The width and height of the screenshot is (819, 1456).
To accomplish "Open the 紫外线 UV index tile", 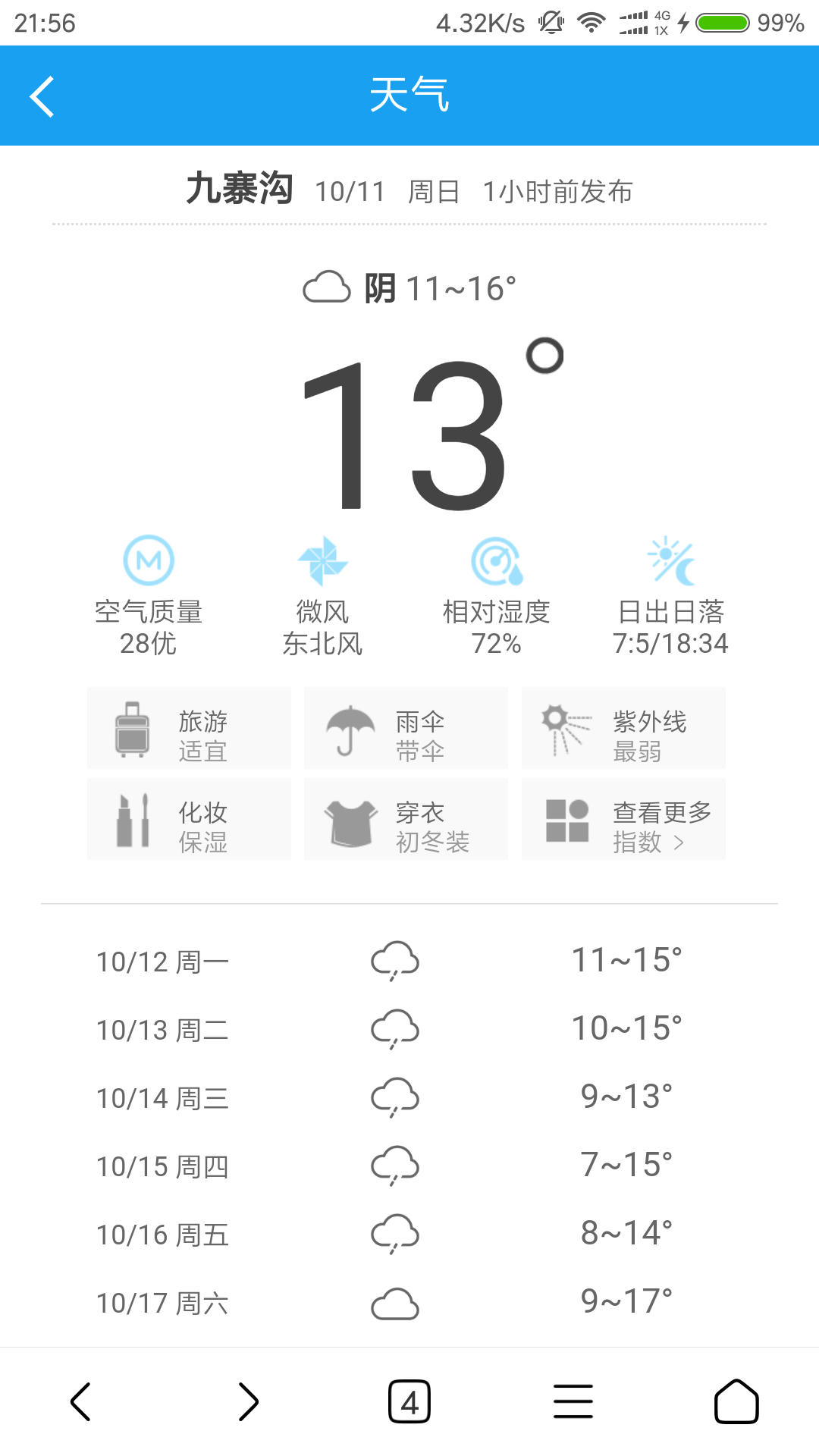I will 623,728.
